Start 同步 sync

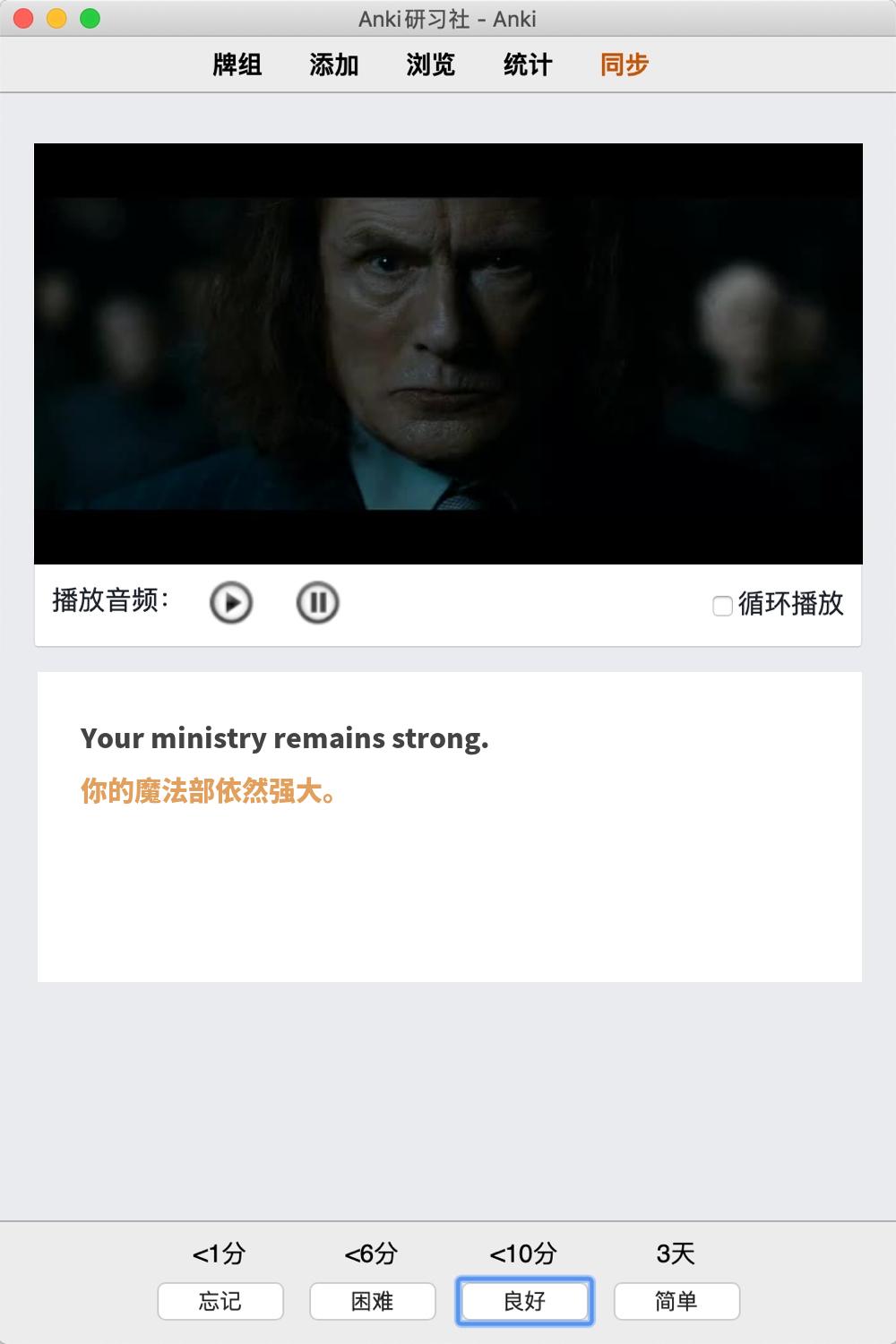(x=625, y=65)
